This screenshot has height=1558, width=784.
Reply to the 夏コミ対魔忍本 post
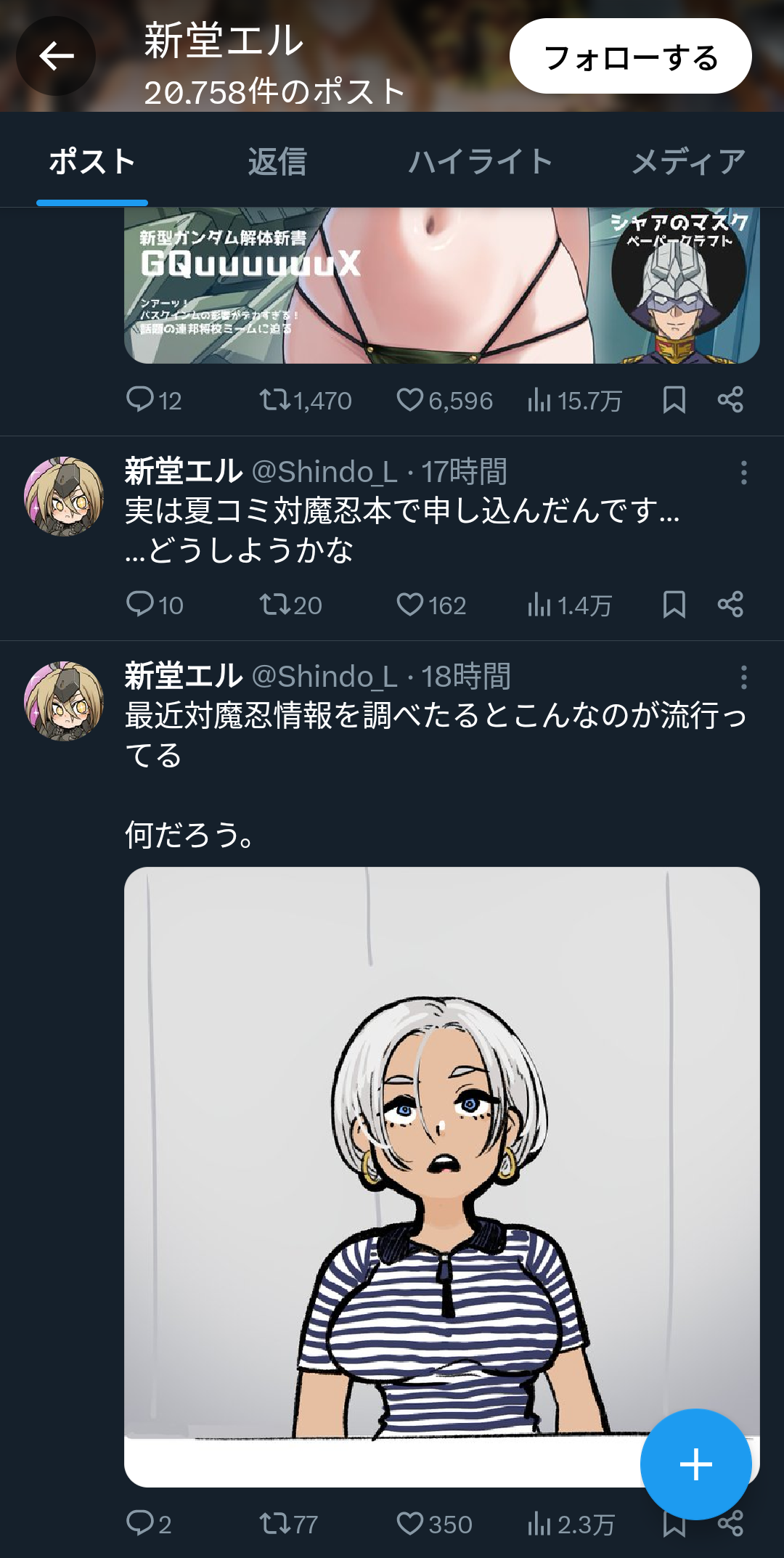click(x=139, y=605)
